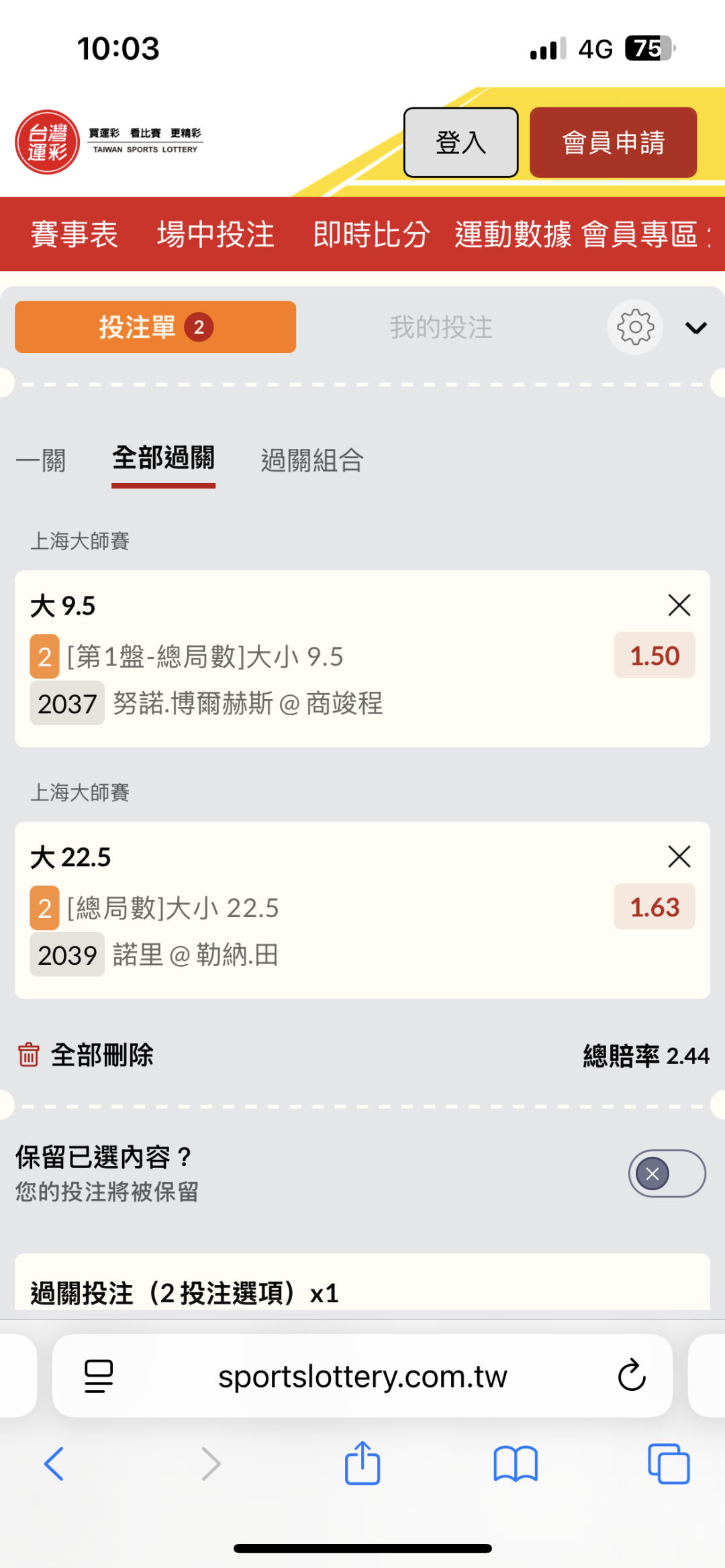Switch to 過關組合 combination tab
Screen dimensions: 725x1568
[312, 461]
